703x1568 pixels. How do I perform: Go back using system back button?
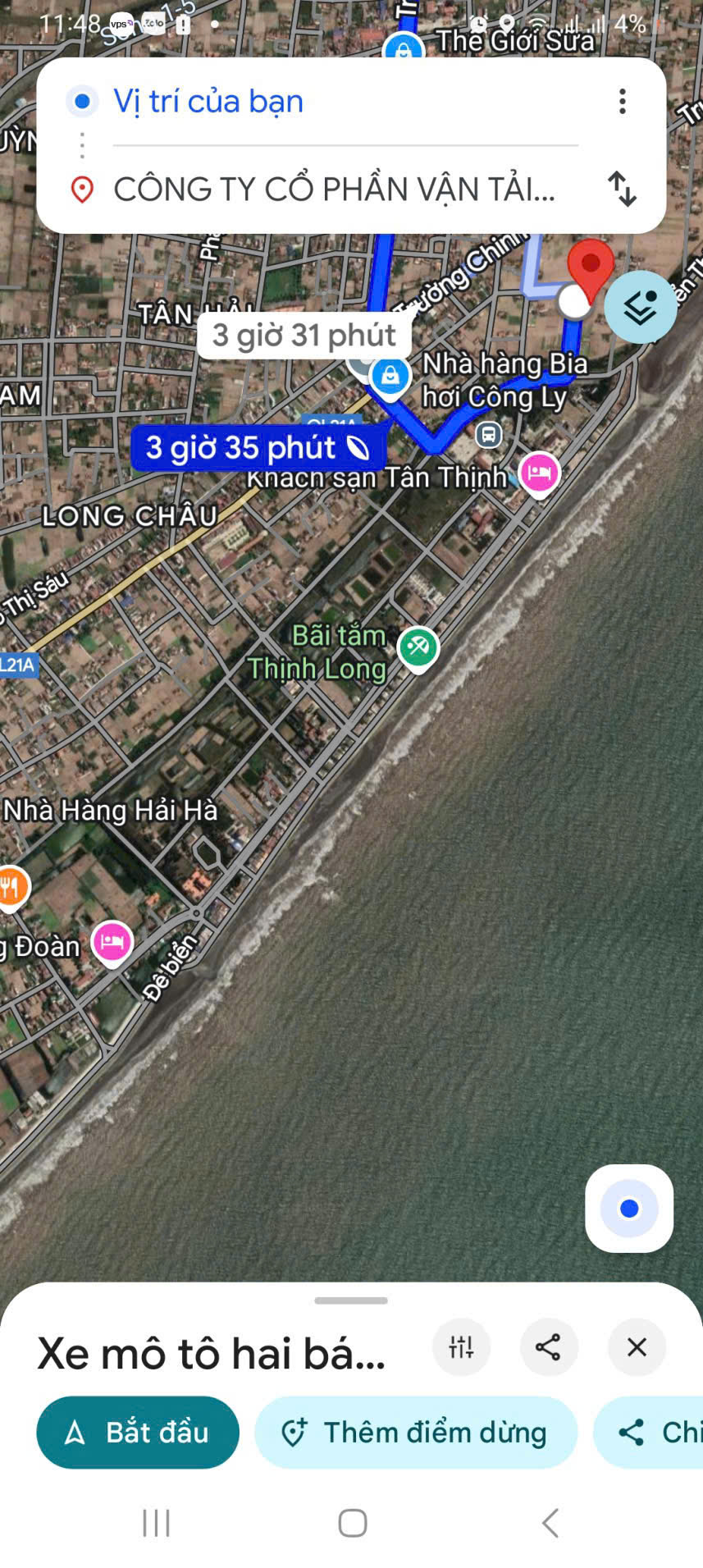[550, 1523]
